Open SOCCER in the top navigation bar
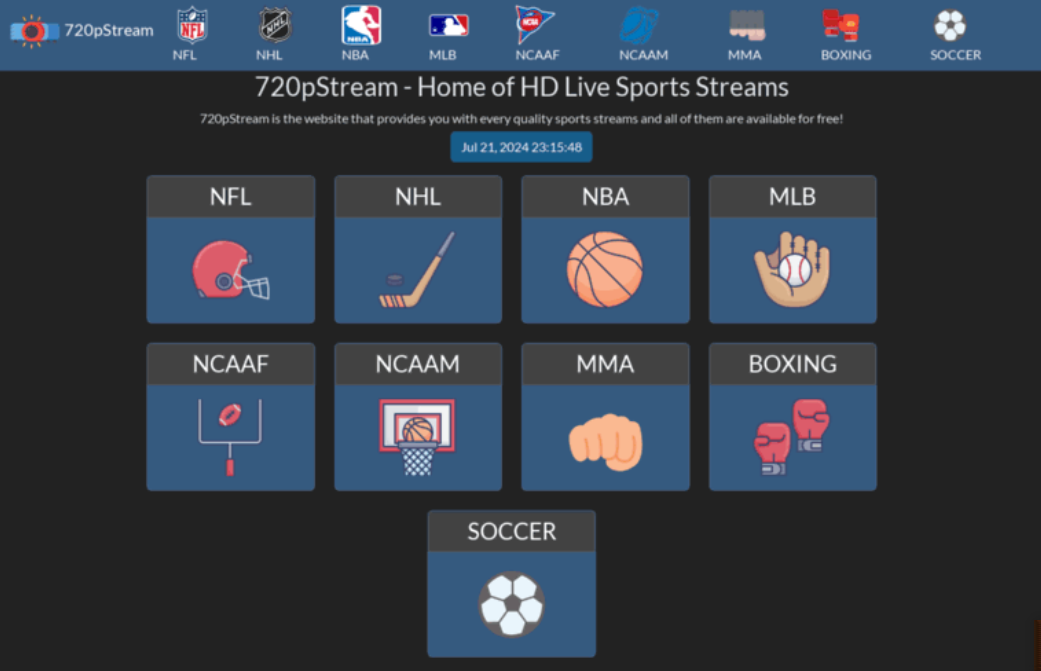 [x=954, y=33]
